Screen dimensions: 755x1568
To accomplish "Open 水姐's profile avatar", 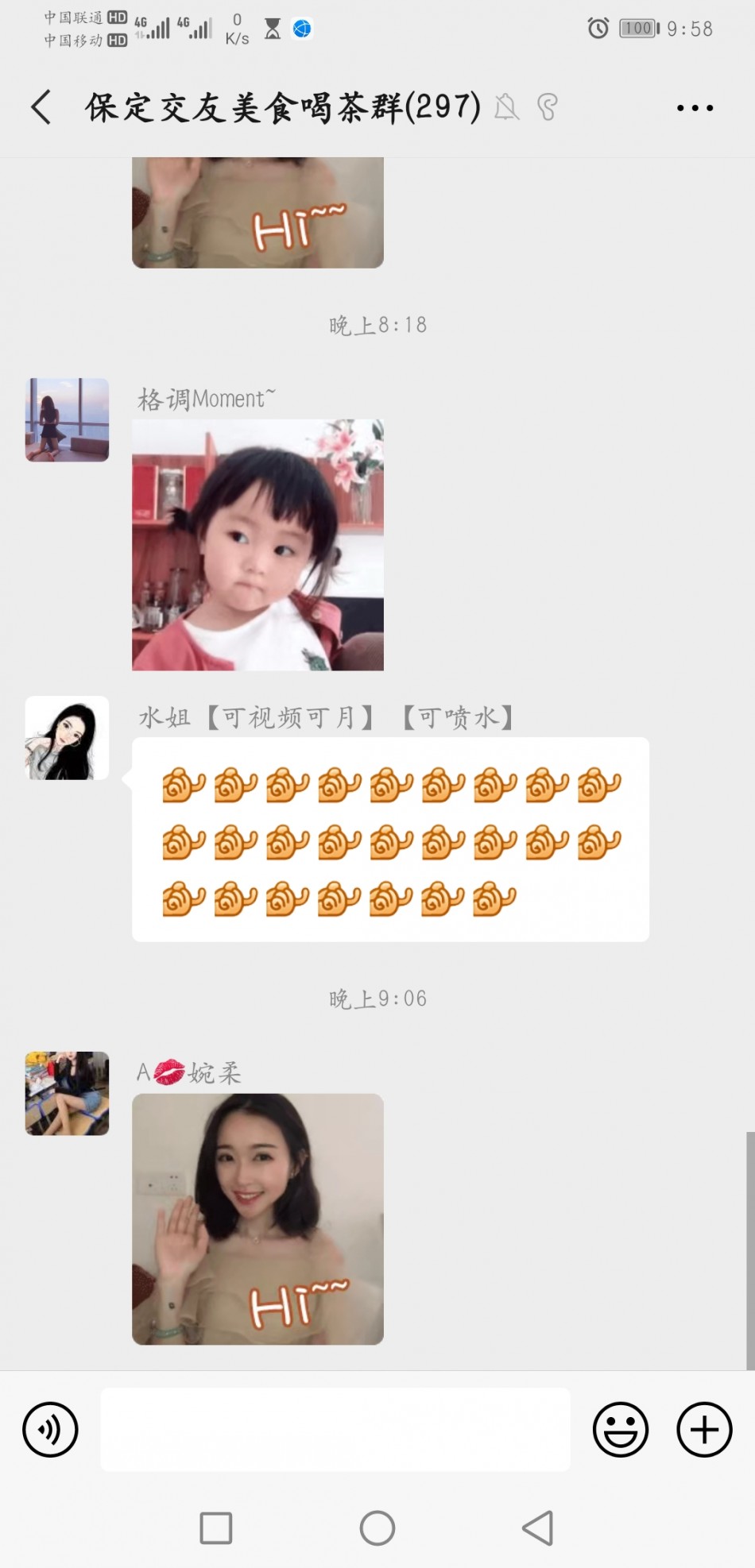I will [67, 738].
